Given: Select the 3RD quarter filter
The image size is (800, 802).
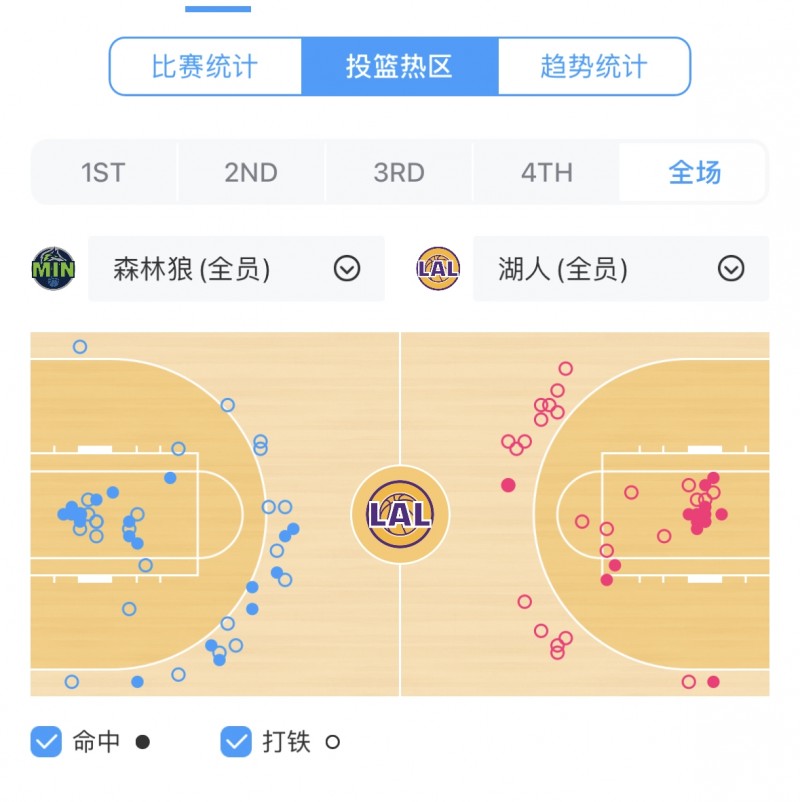Looking at the screenshot, I should click(398, 172).
